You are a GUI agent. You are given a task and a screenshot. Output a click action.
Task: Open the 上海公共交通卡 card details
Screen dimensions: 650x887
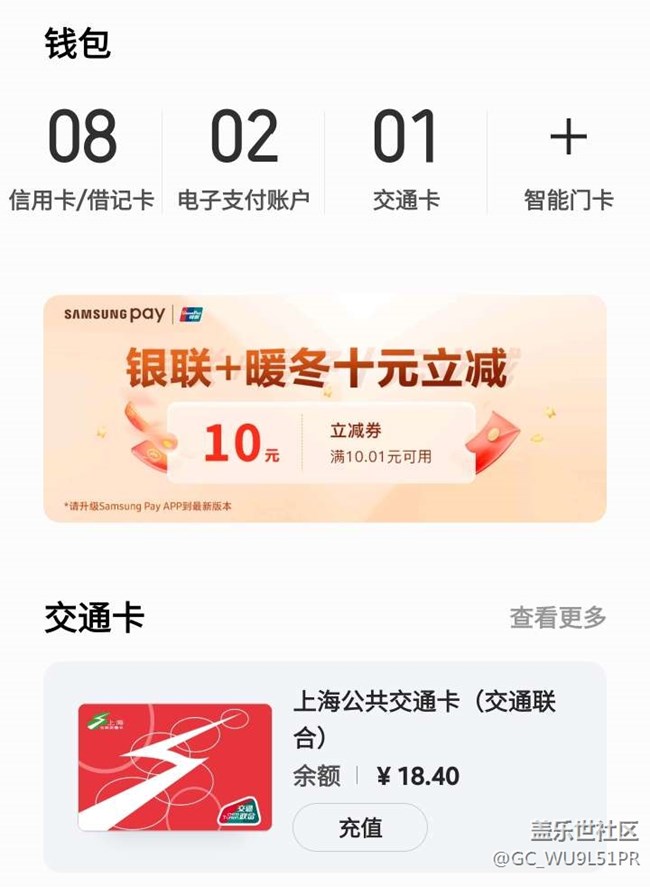tap(175, 767)
